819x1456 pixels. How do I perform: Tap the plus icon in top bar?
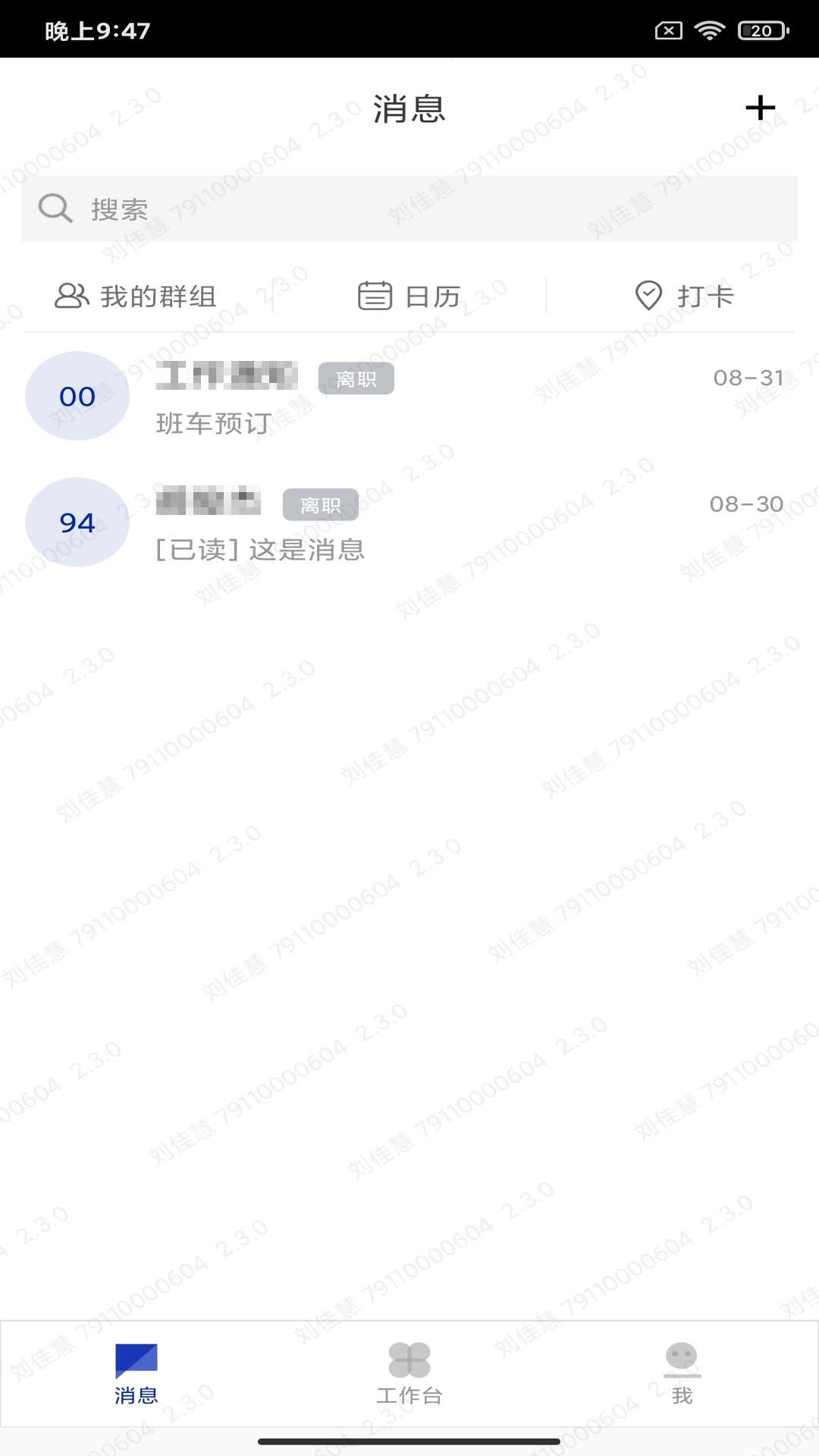click(760, 108)
